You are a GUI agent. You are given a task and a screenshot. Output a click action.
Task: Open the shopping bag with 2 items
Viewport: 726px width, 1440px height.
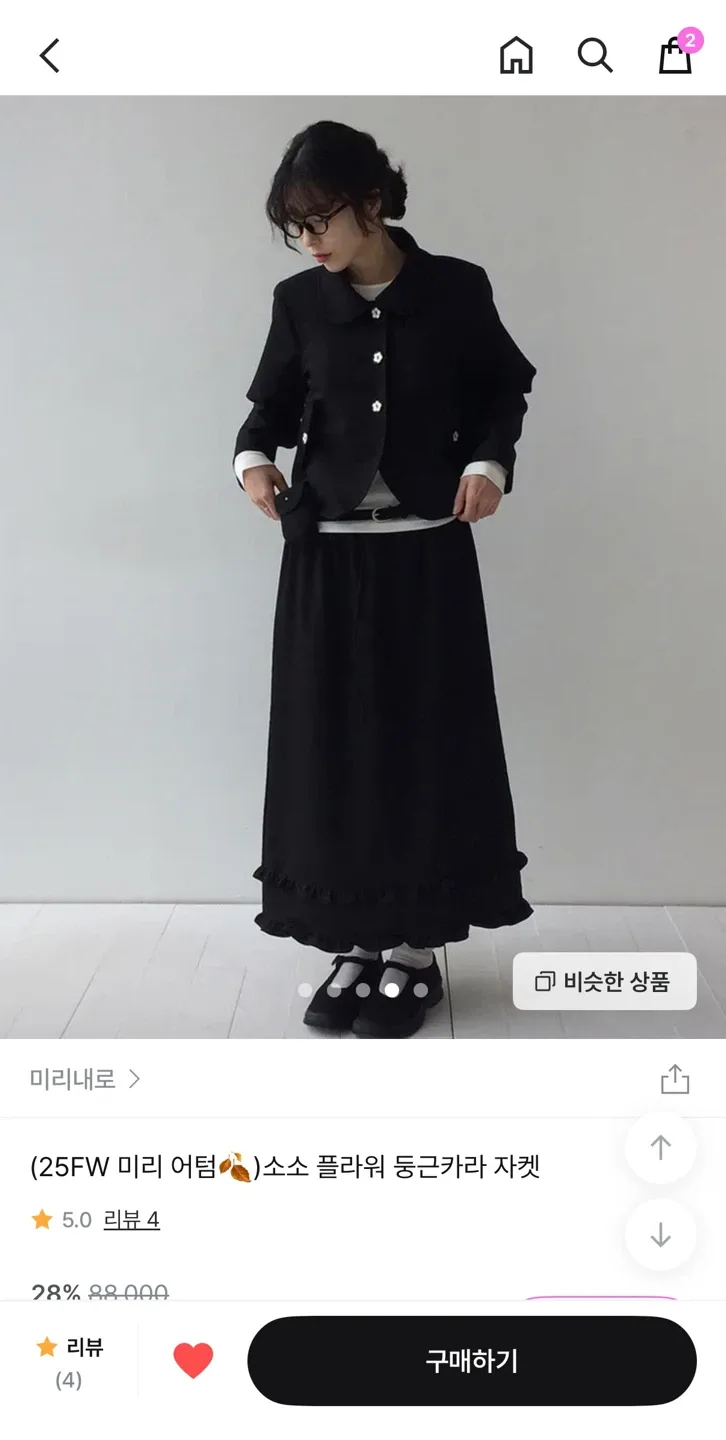click(676, 56)
